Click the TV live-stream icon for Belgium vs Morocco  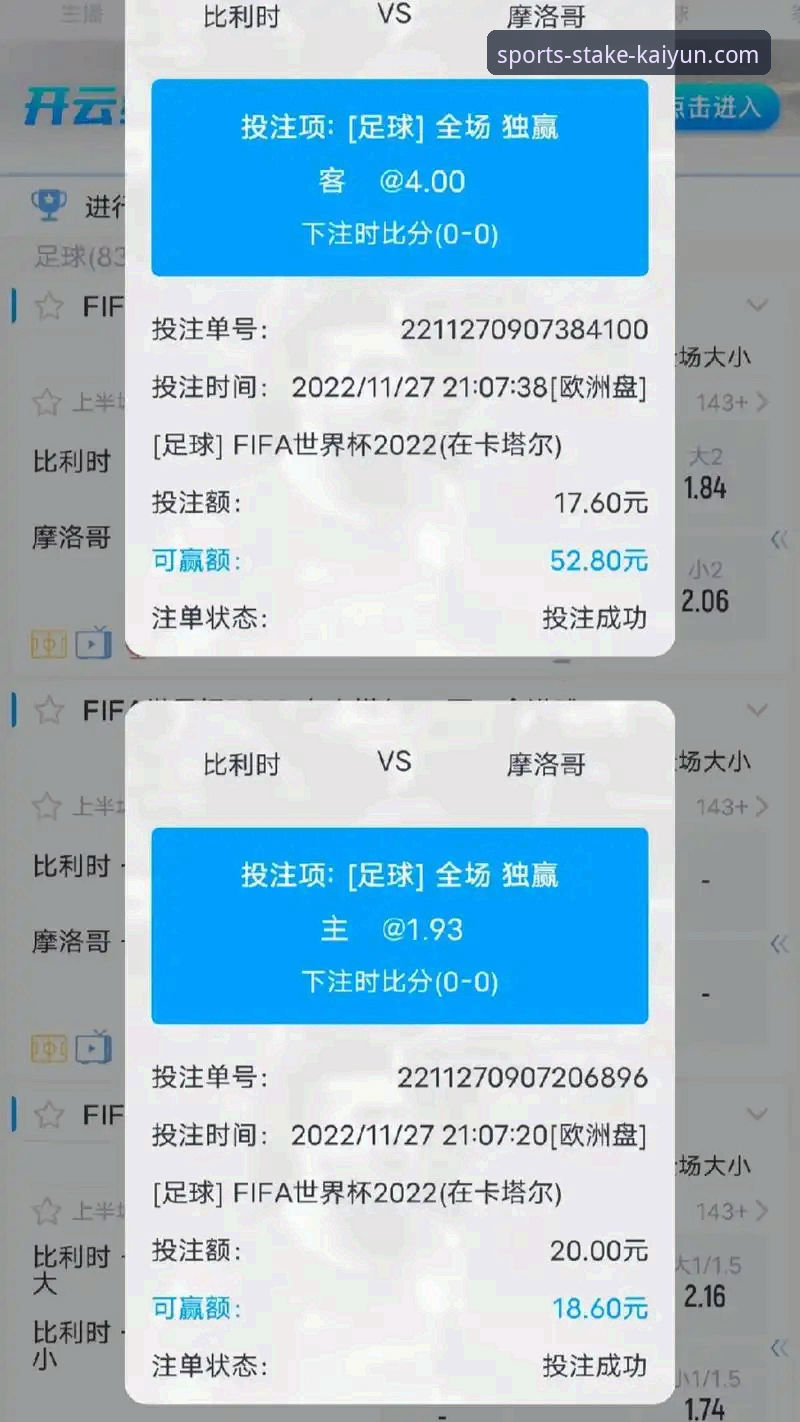pos(90,645)
